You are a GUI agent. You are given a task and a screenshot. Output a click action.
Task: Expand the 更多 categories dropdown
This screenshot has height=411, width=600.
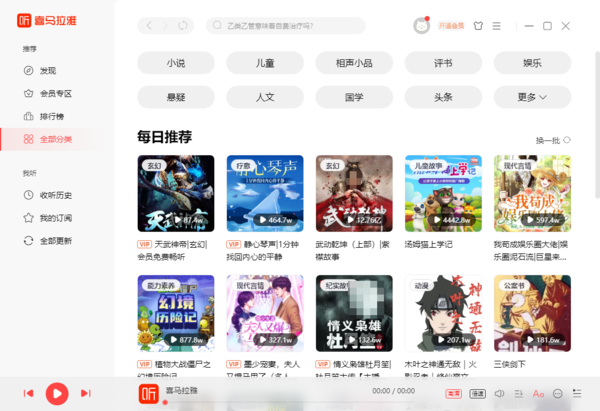coord(532,97)
